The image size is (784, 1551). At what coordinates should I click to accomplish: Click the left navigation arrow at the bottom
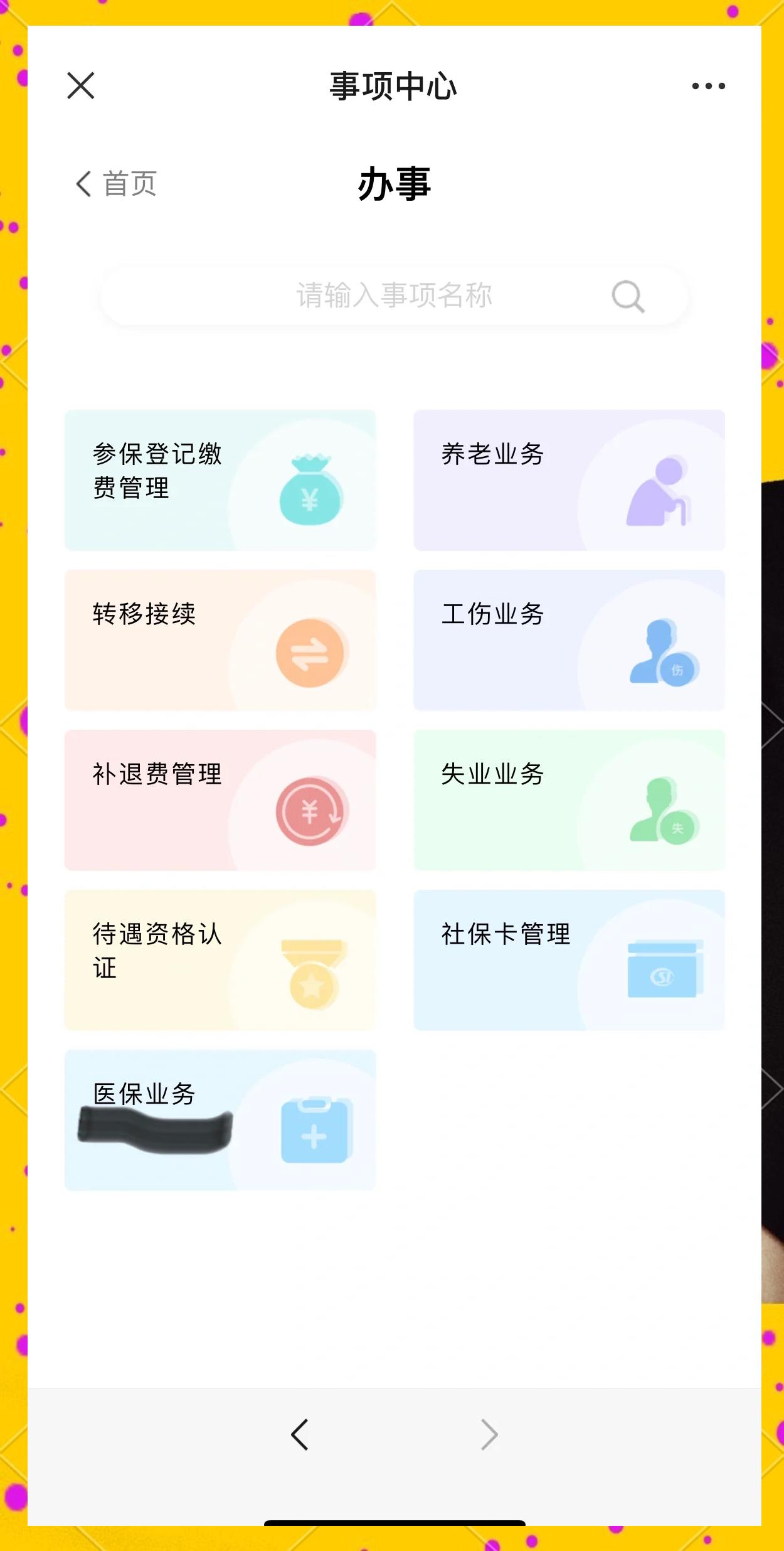click(299, 1434)
